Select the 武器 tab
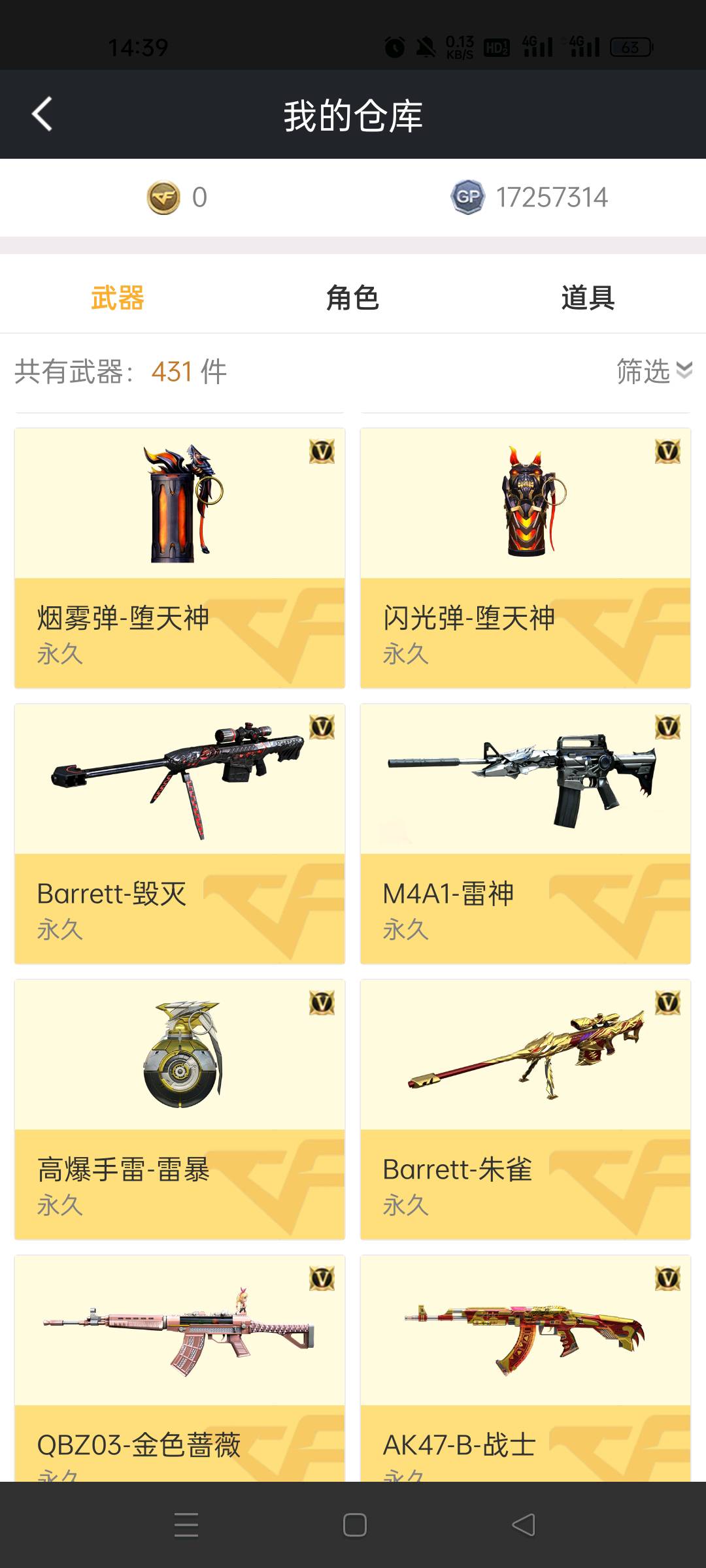The height and width of the screenshot is (1568, 706). tap(118, 298)
